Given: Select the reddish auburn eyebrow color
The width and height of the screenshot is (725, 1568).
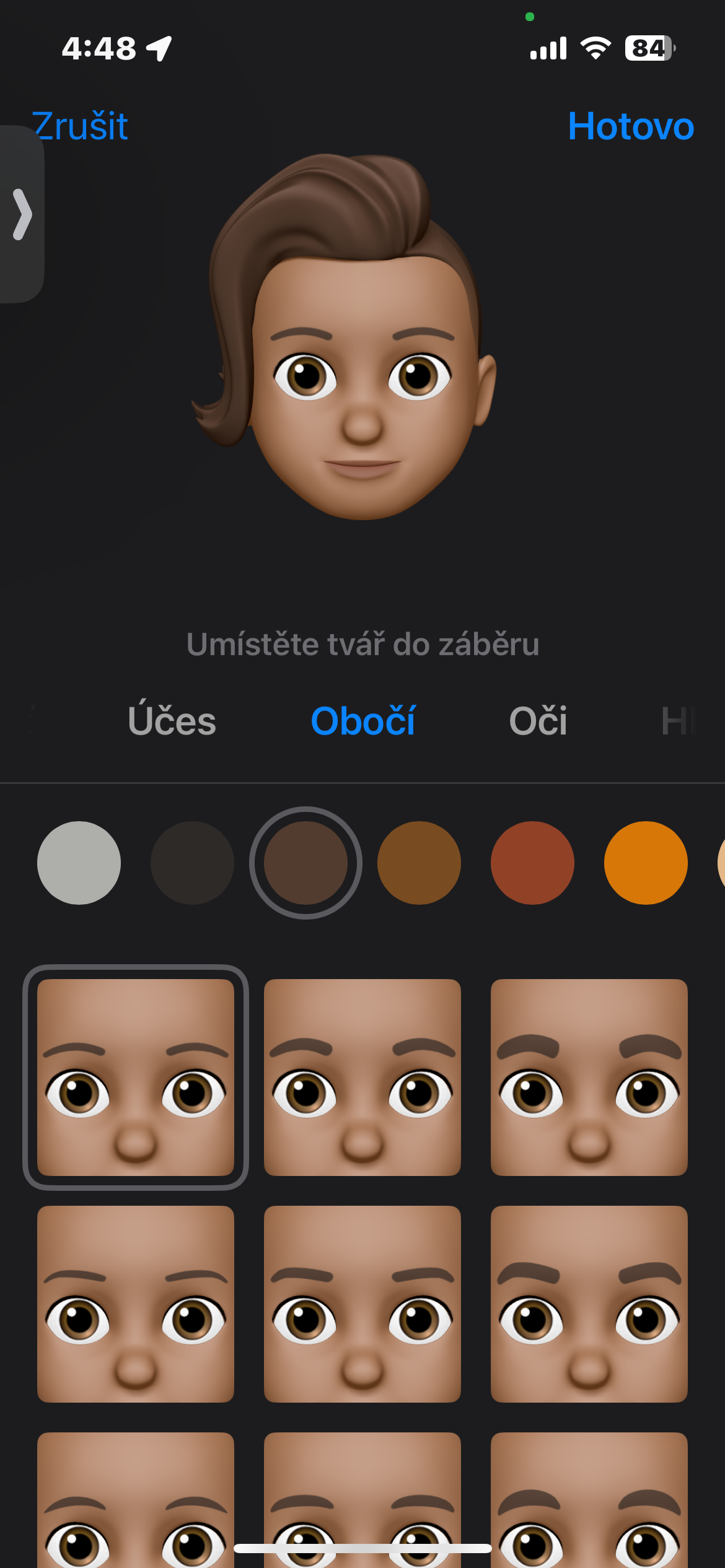Looking at the screenshot, I should 532,863.
